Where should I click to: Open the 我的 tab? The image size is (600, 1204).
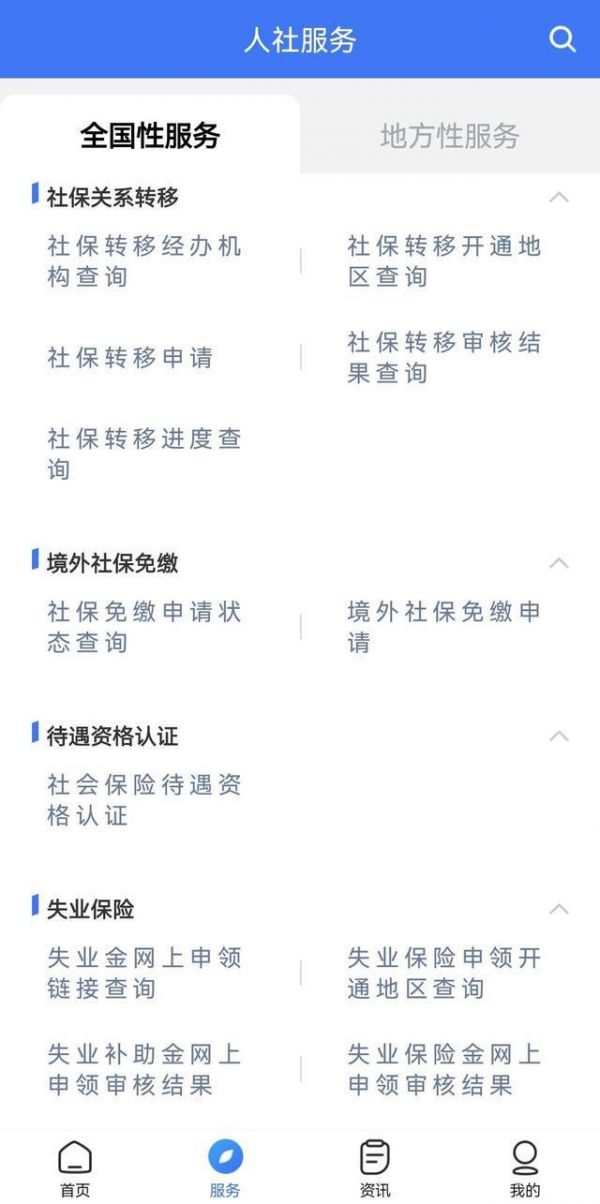[525, 1168]
